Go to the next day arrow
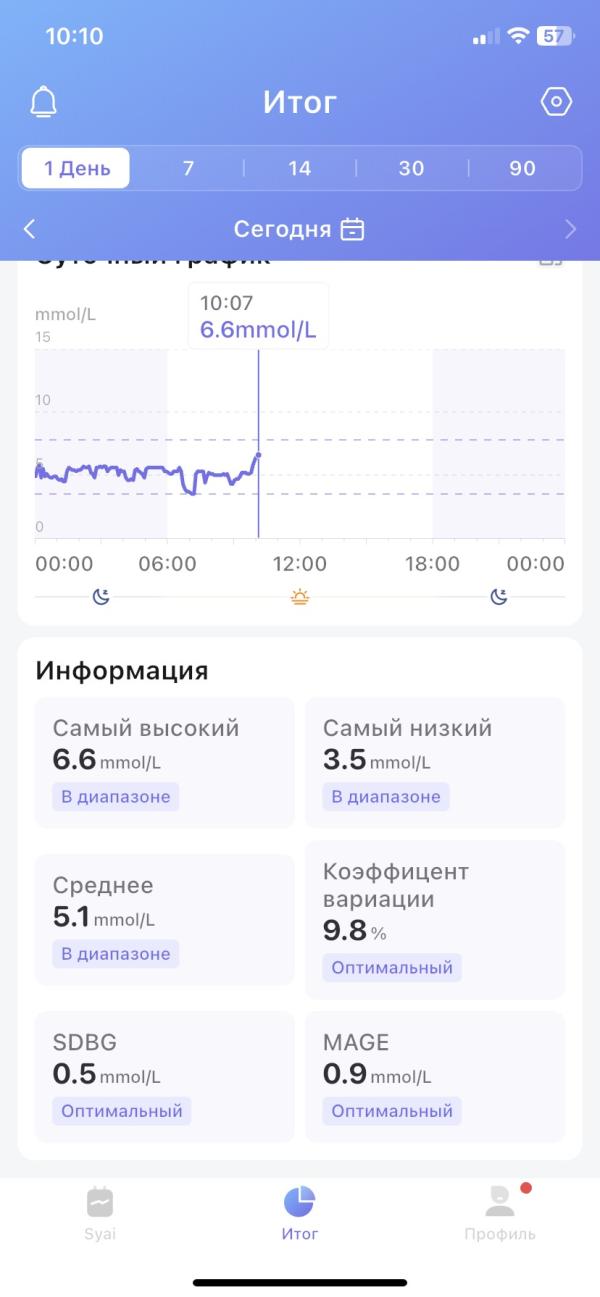 click(x=570, y=229)
